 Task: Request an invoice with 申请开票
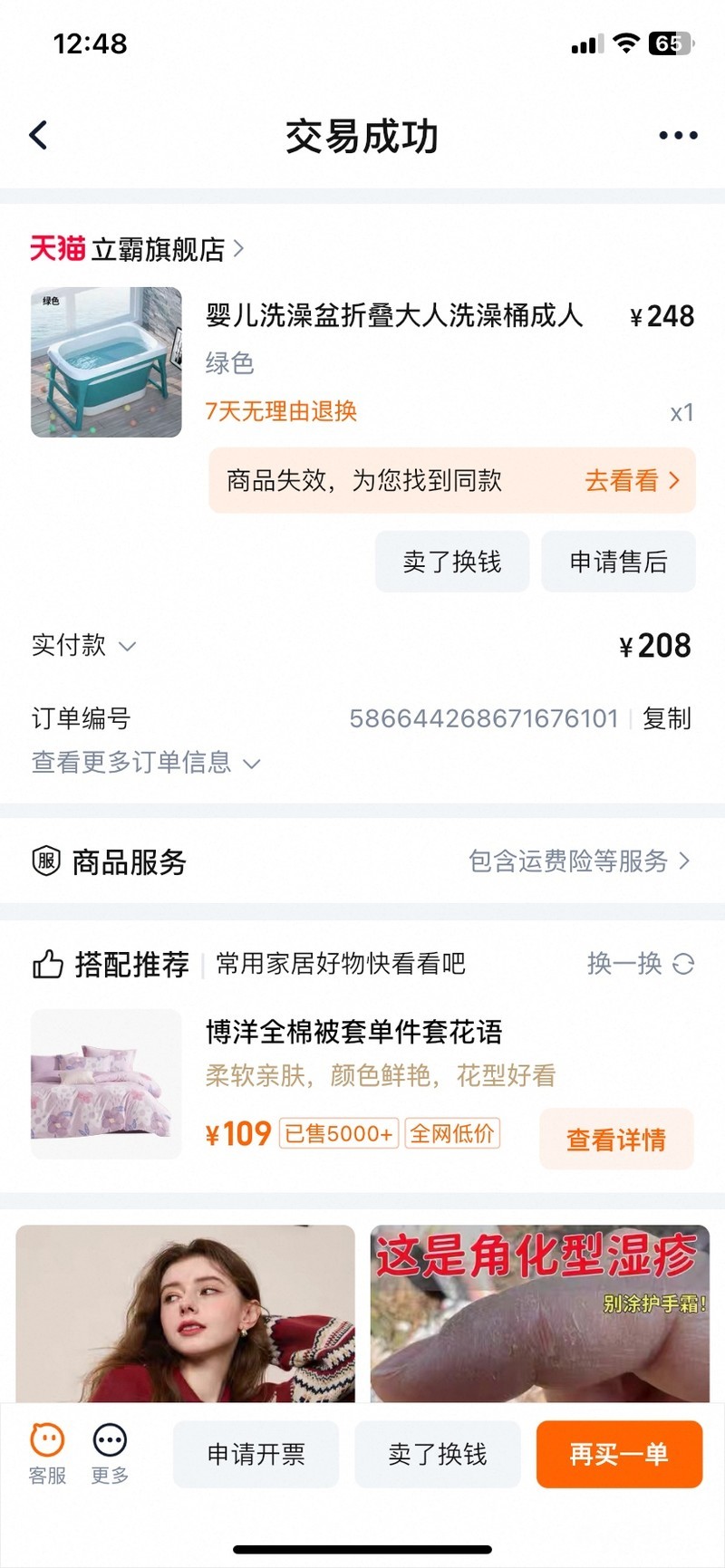point(256,1454)
